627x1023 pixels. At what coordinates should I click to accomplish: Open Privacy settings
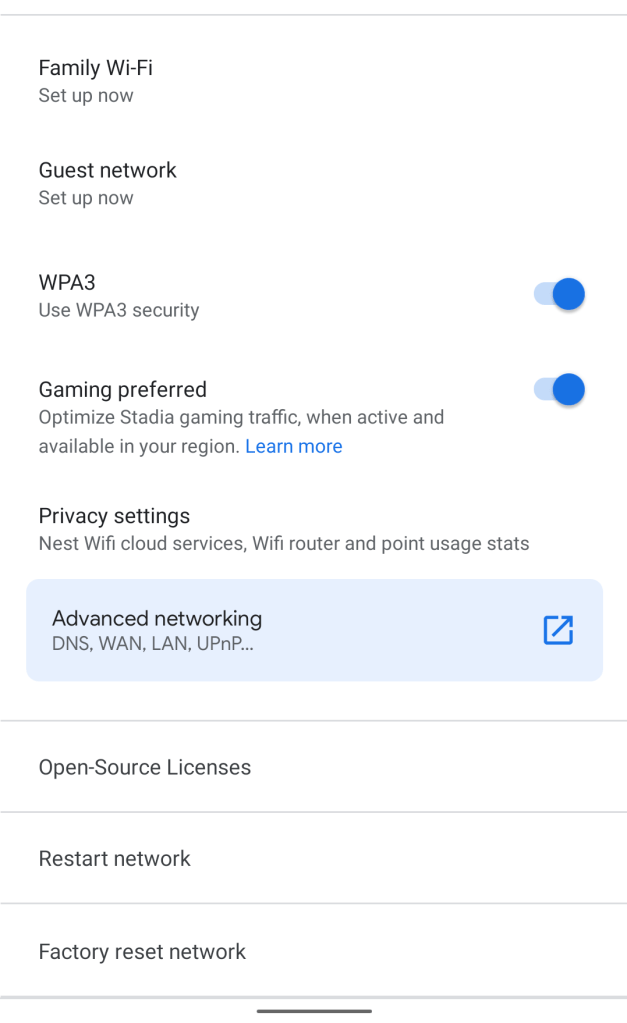pyautogui.click(x=114, y=529)
